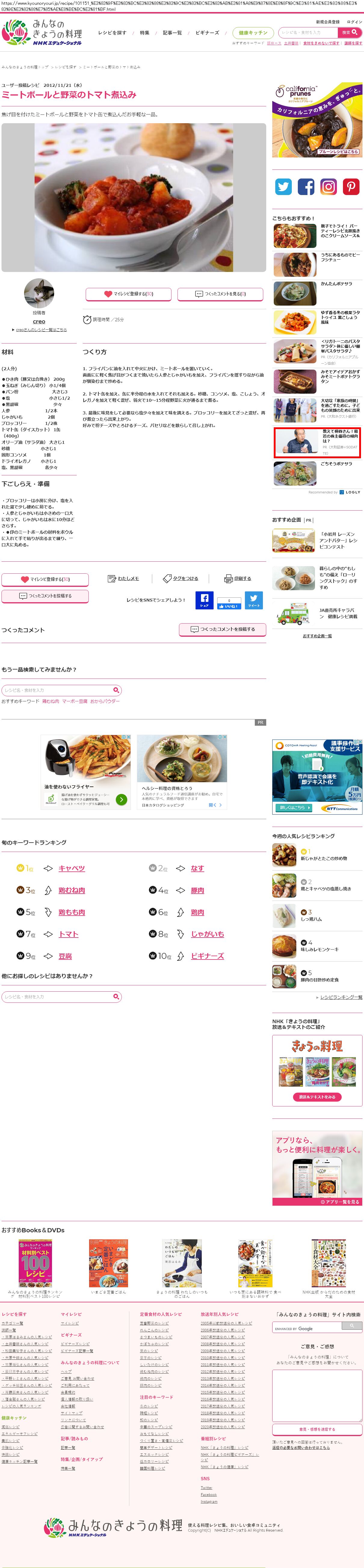
Task: Print the recipe with 印刷する
Action: pyautogui.click(x=238, y=578)
